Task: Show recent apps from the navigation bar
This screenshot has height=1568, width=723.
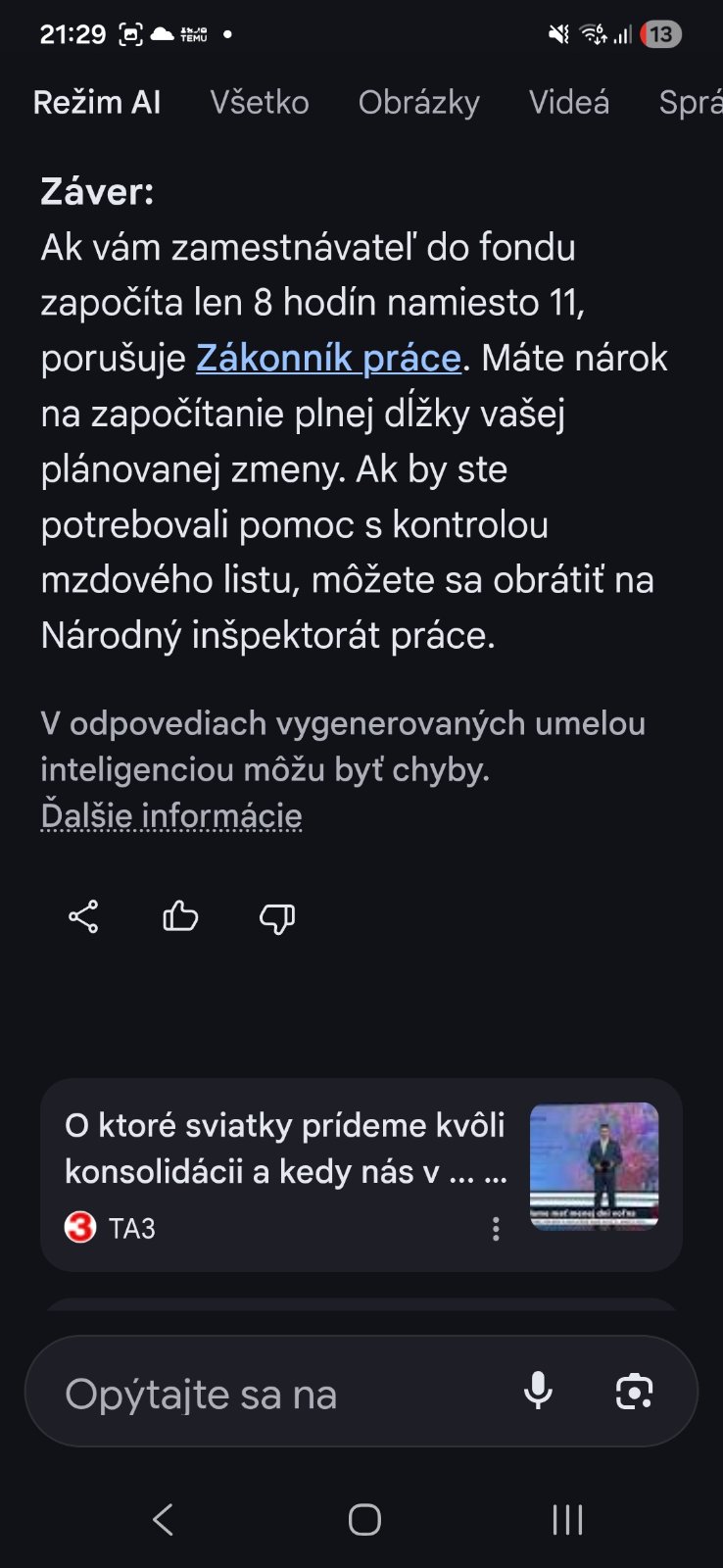Action: click(x=567, y=1520)
